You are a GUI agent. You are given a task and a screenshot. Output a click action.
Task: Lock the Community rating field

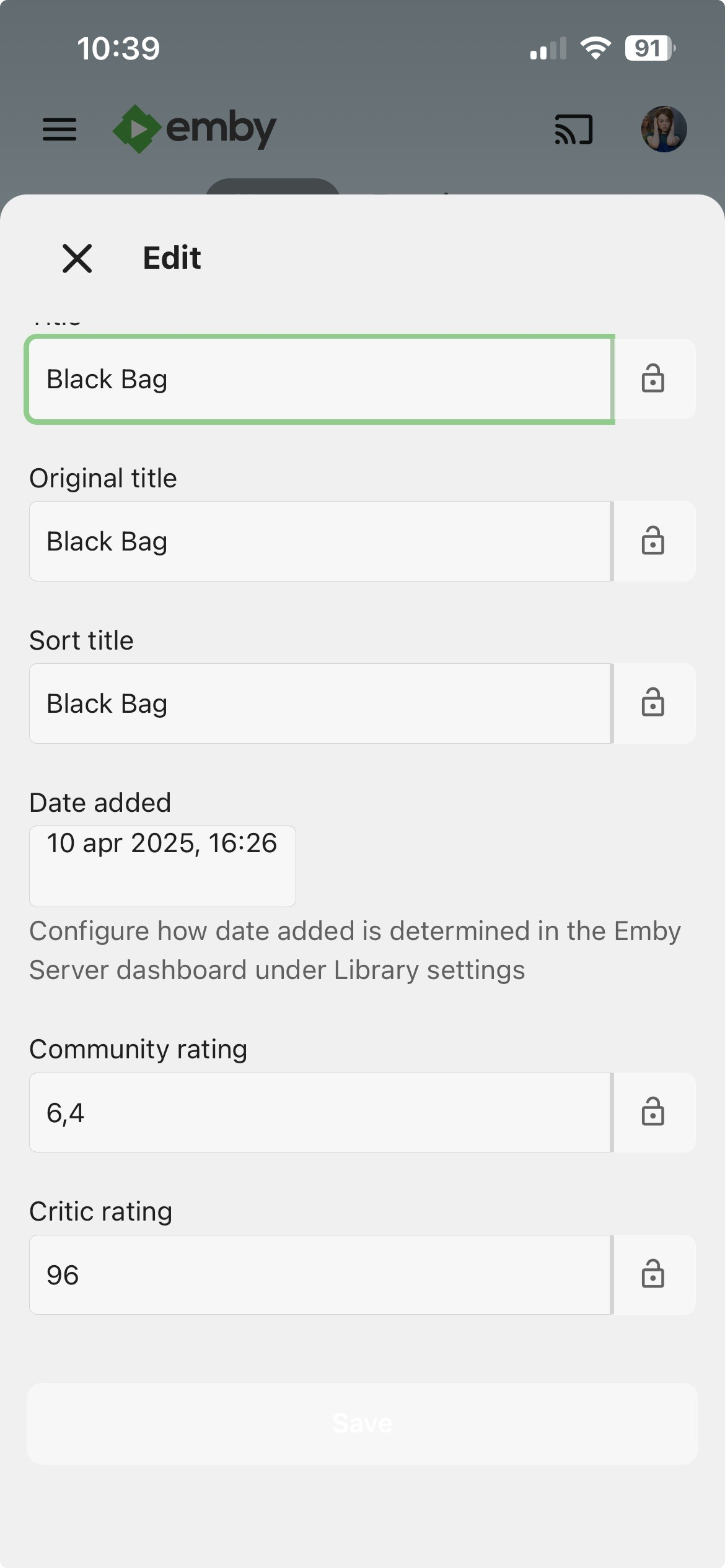pyautogui.click(x=653, y=1113)
